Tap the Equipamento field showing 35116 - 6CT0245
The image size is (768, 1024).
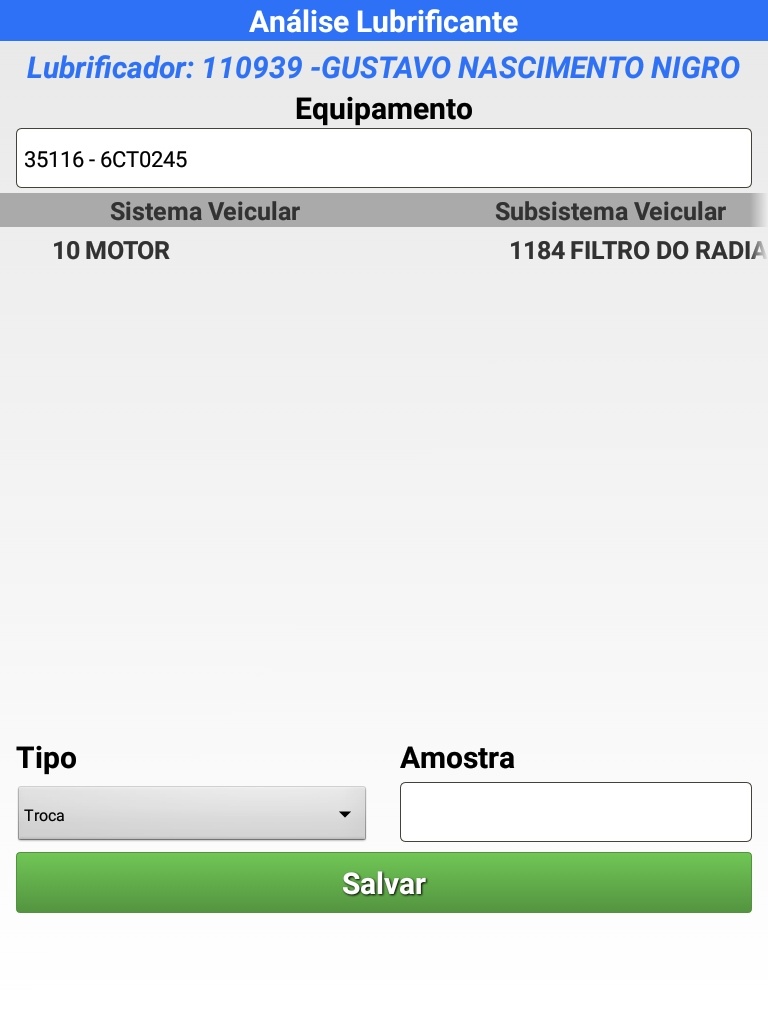point(383,158)
